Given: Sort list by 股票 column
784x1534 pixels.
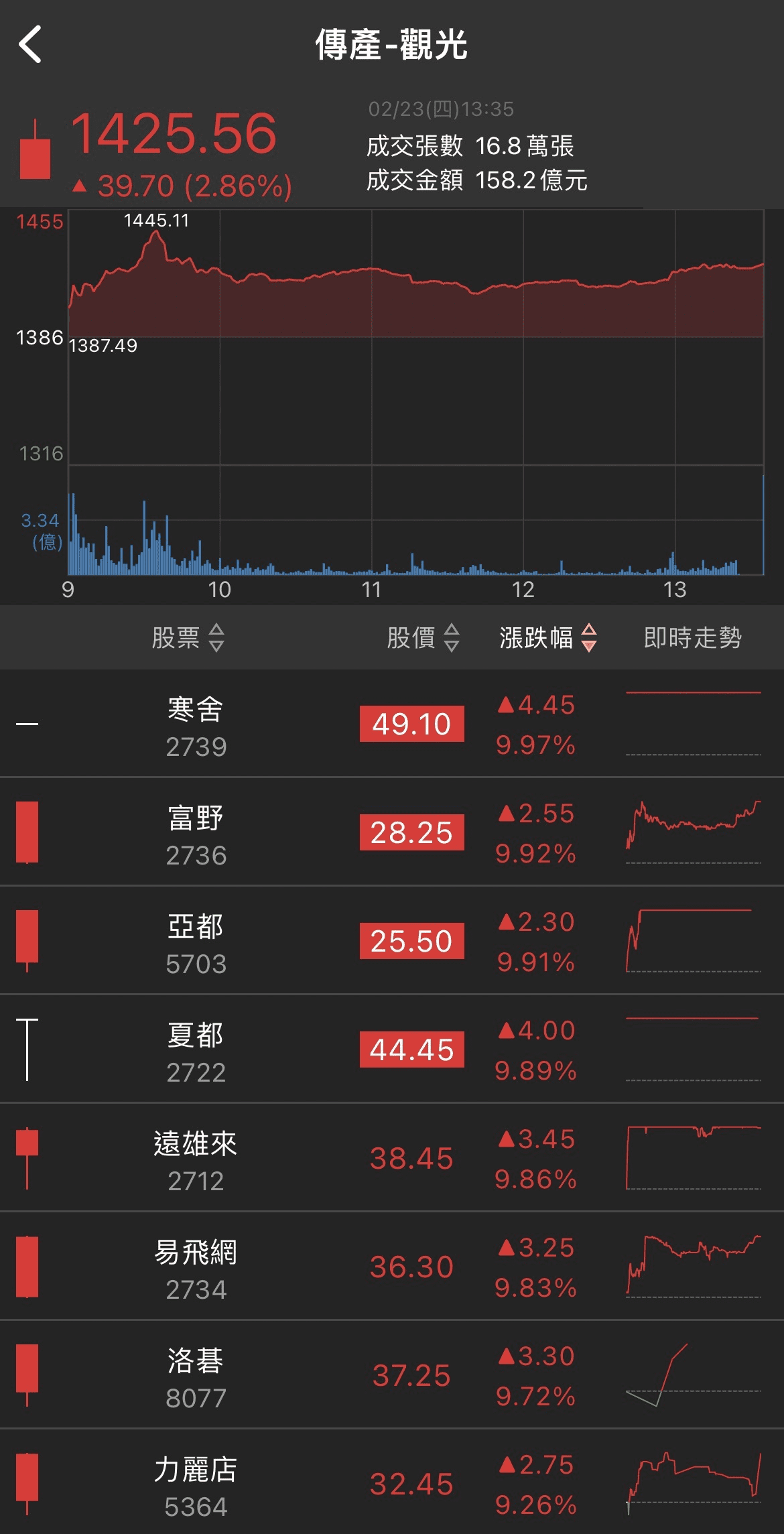Looking at the screenshot, I should click(188, 637).
